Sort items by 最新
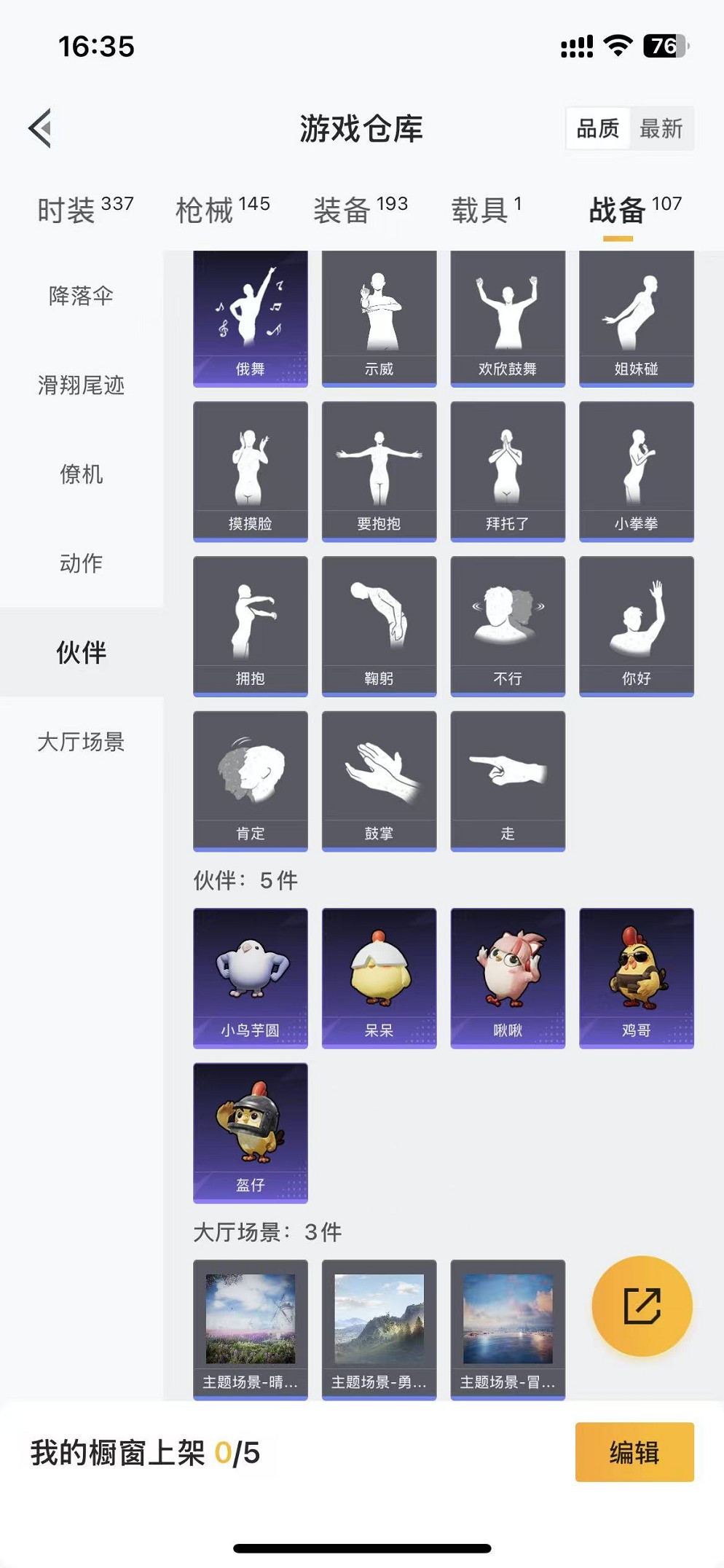The width and height of the screenshot is (724, 1568). point(661,129)
